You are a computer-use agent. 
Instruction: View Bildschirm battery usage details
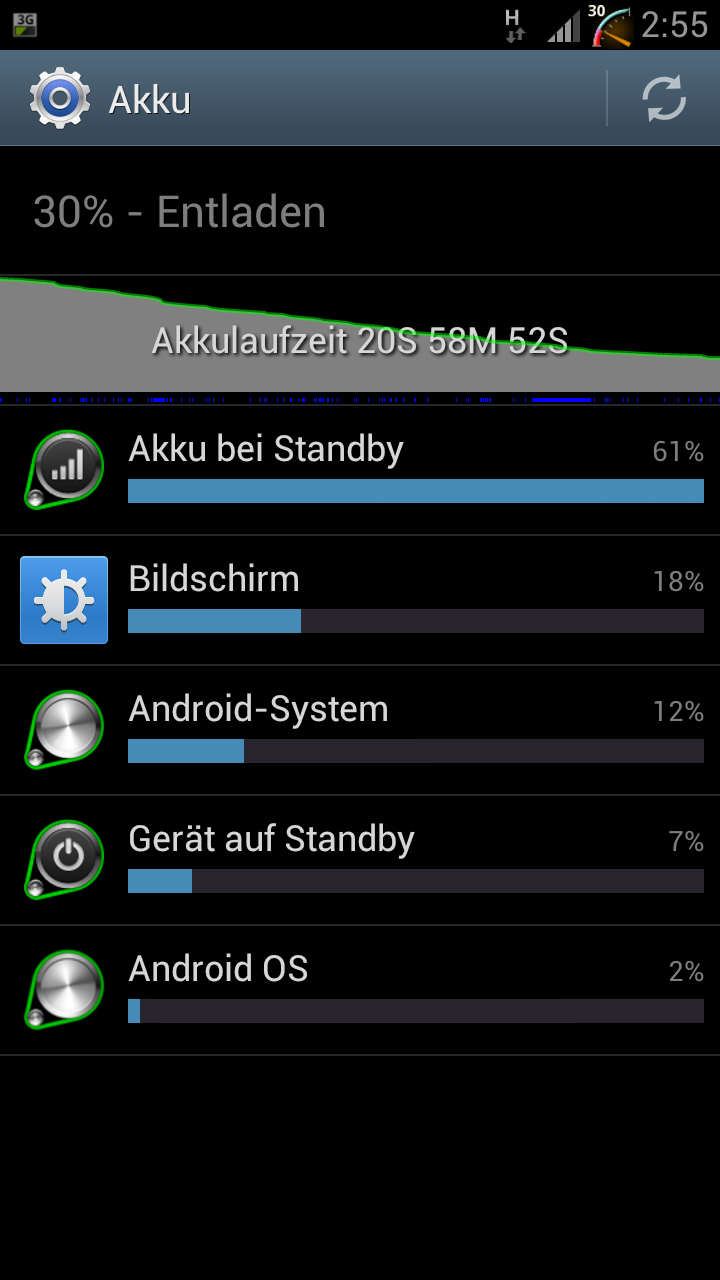coord(360,600)
